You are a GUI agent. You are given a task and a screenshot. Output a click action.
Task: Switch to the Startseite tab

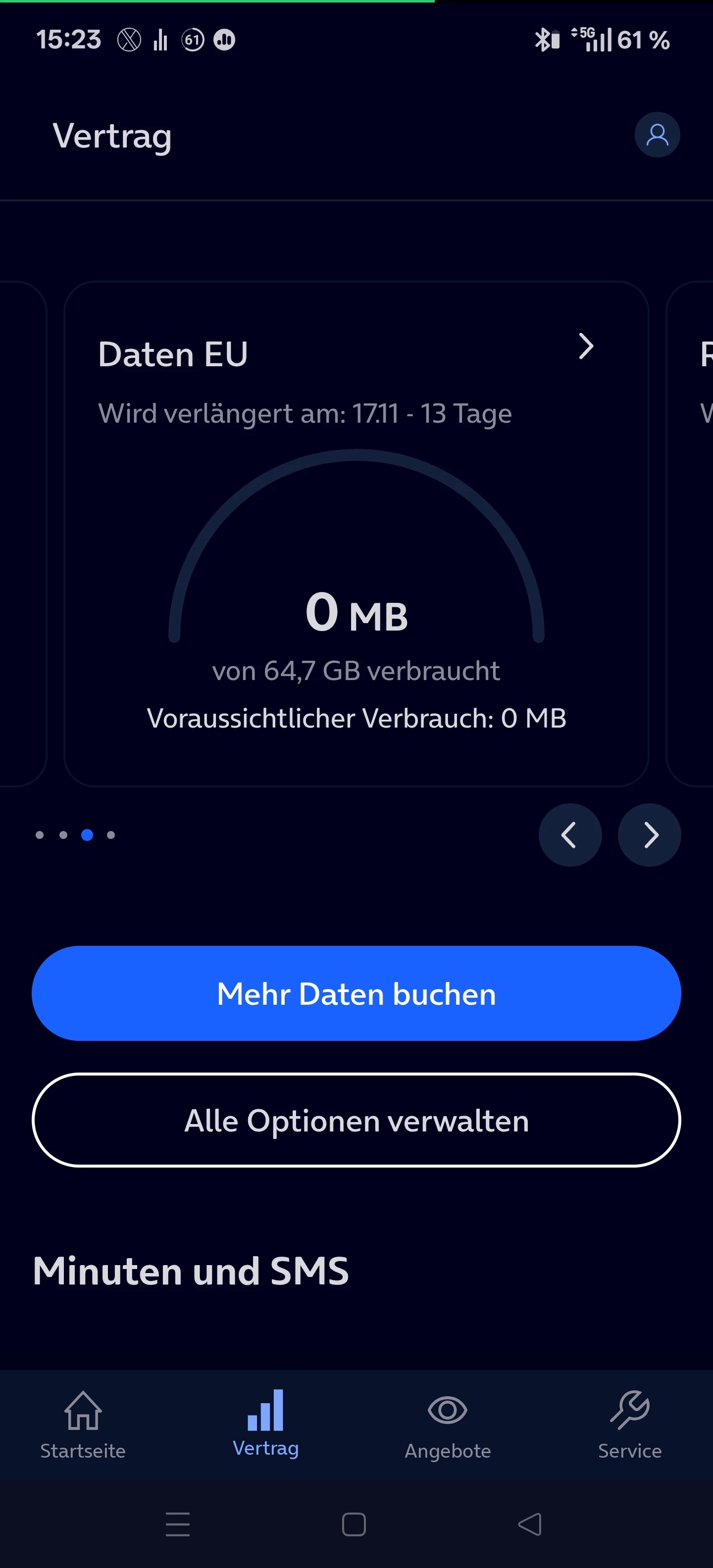pyautogui.click(x=83, y=1425)
